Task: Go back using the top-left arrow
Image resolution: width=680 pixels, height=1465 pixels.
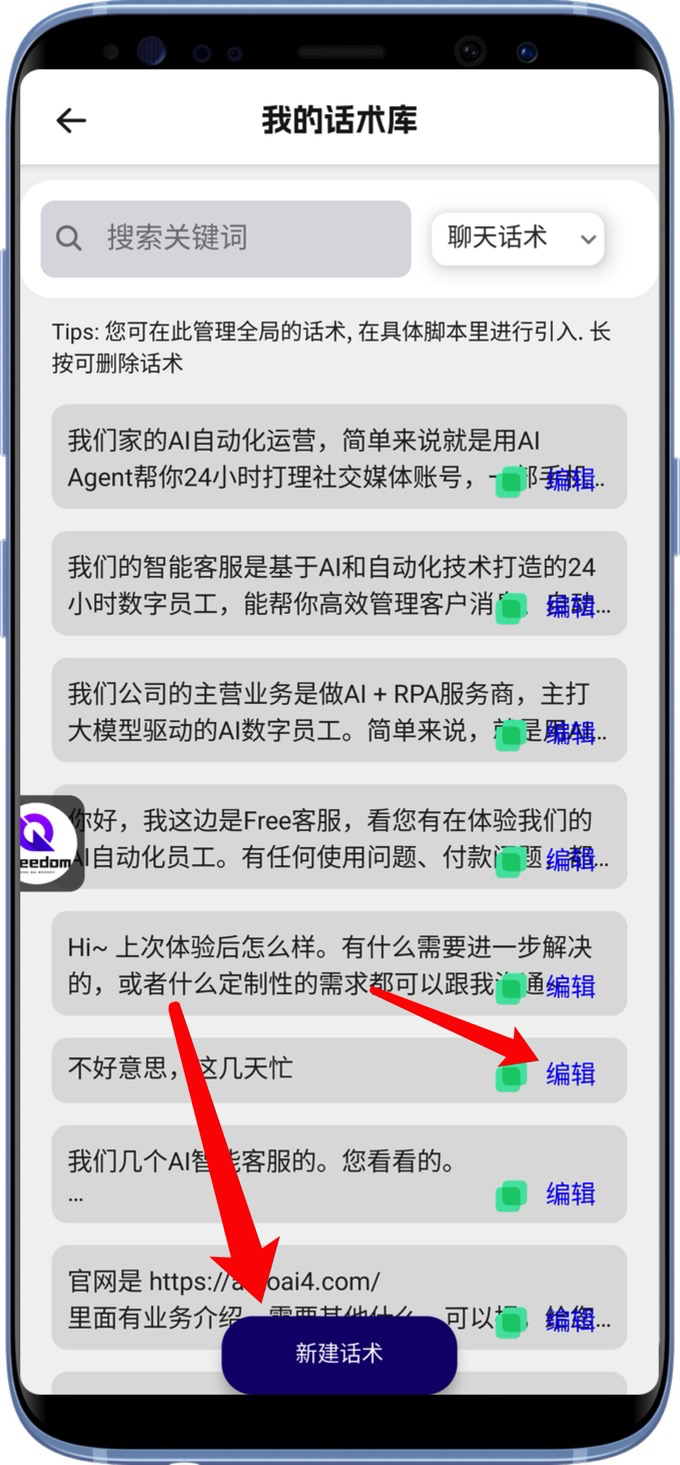Action: pos(71,121)
